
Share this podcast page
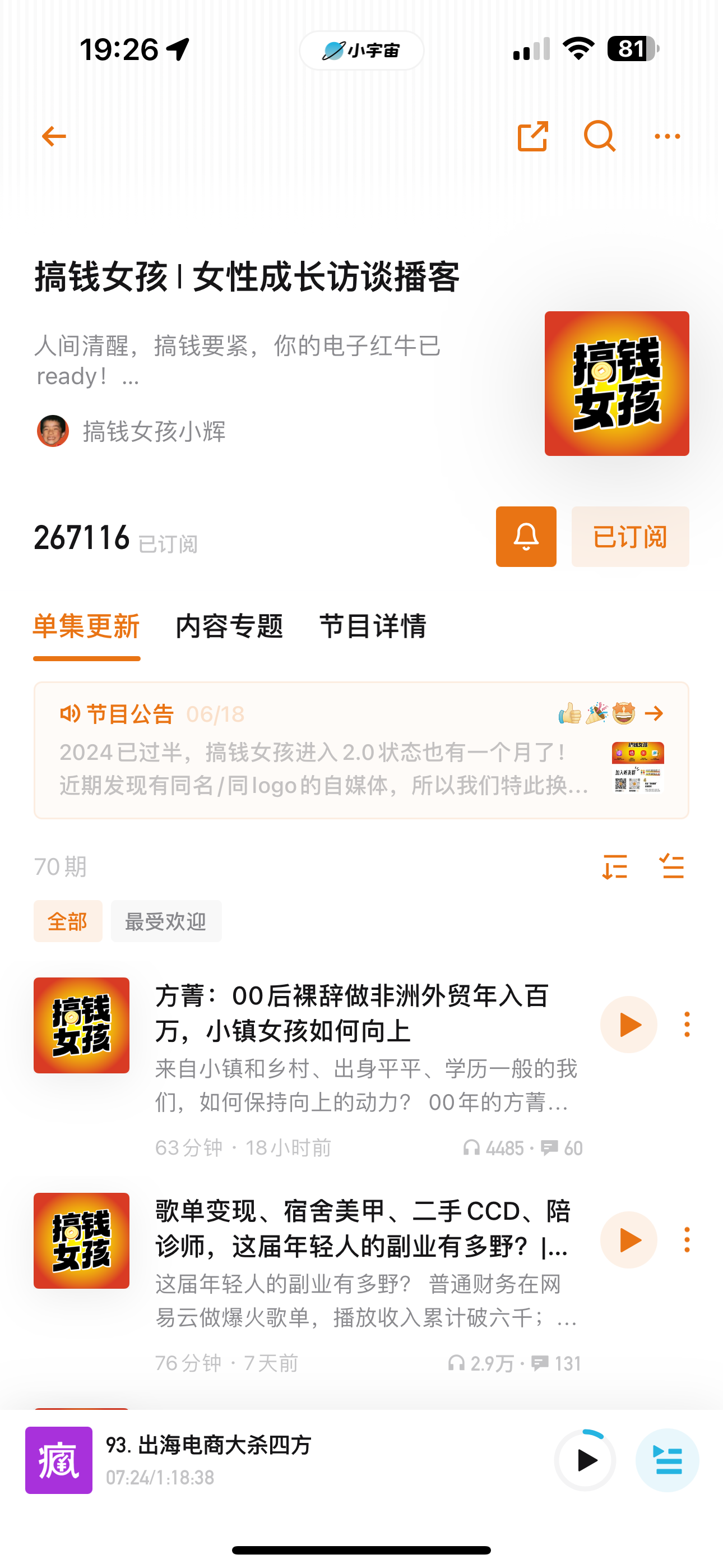(x=532, y=136)
